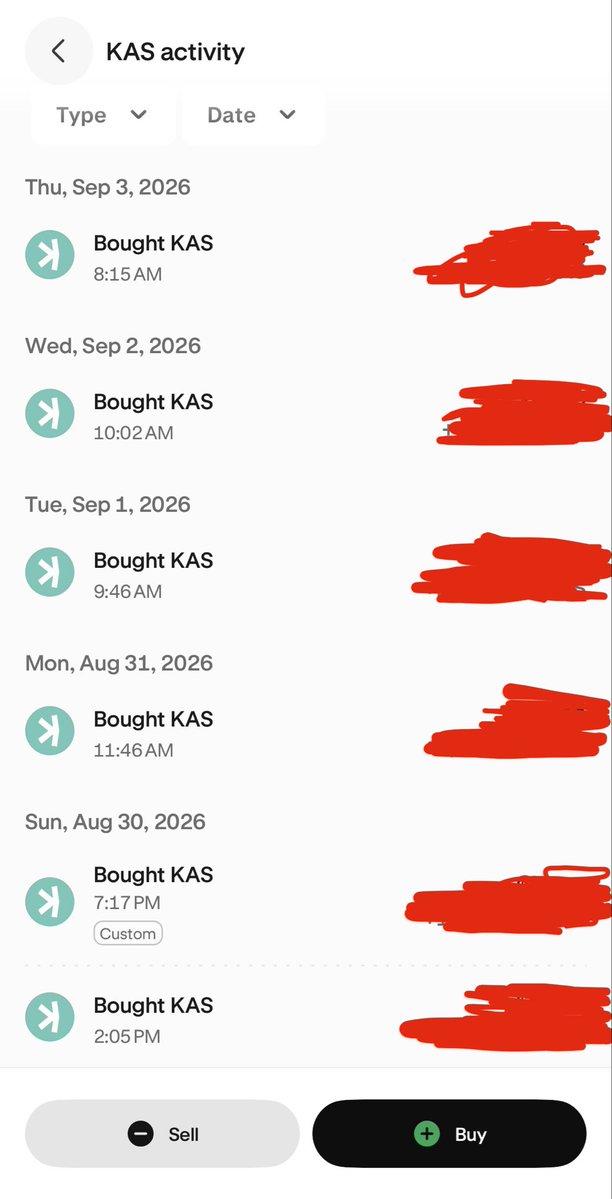Expand the Type filter dropdown
The image size is (612, 1199).
tap(103, 115)
